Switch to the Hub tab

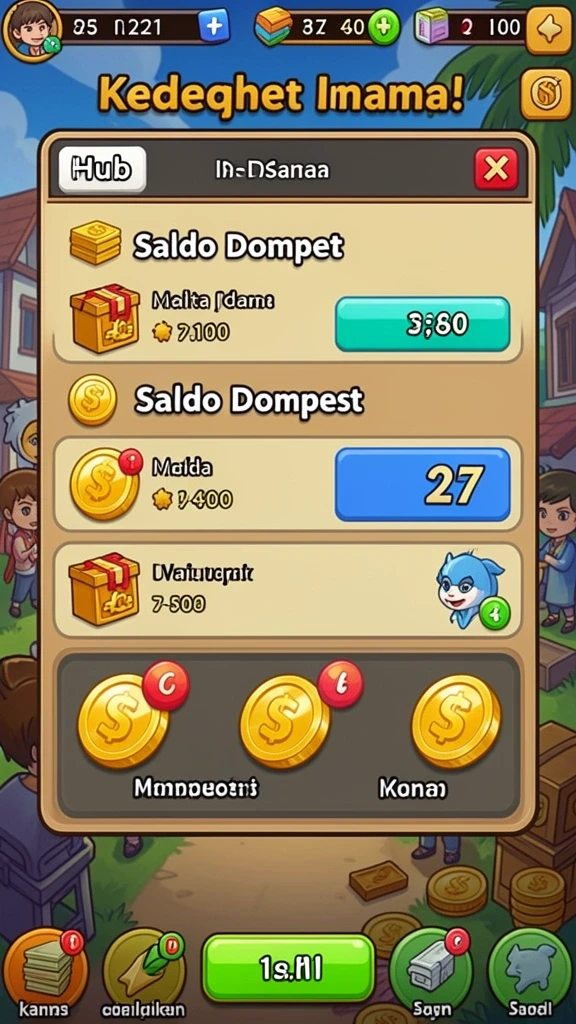coord(102,169)
